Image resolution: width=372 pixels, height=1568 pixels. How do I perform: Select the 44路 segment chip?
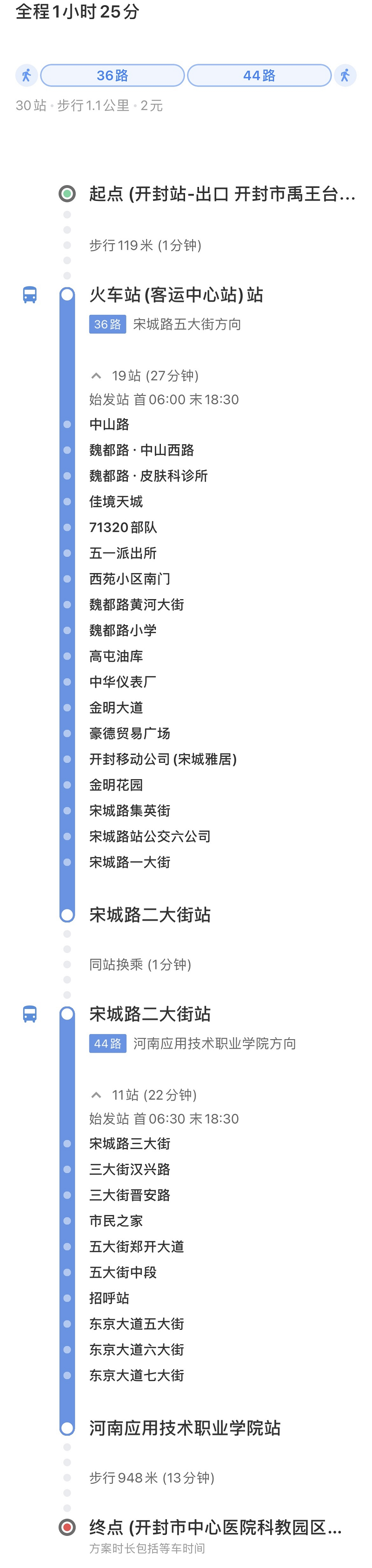[x=259, y=75]
